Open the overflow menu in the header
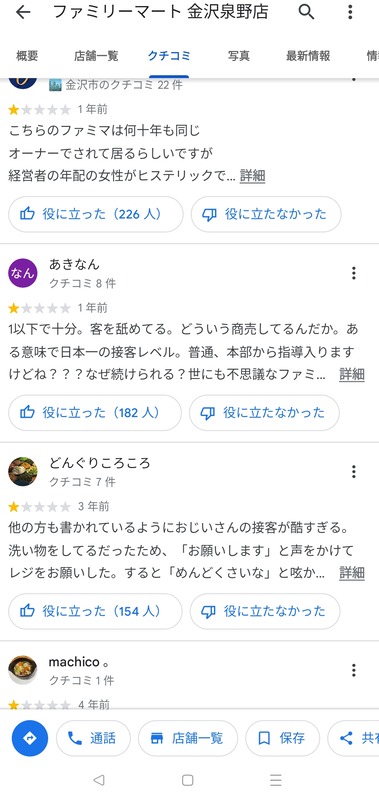This screenshot has width=379, height=800. coord(350,12)
